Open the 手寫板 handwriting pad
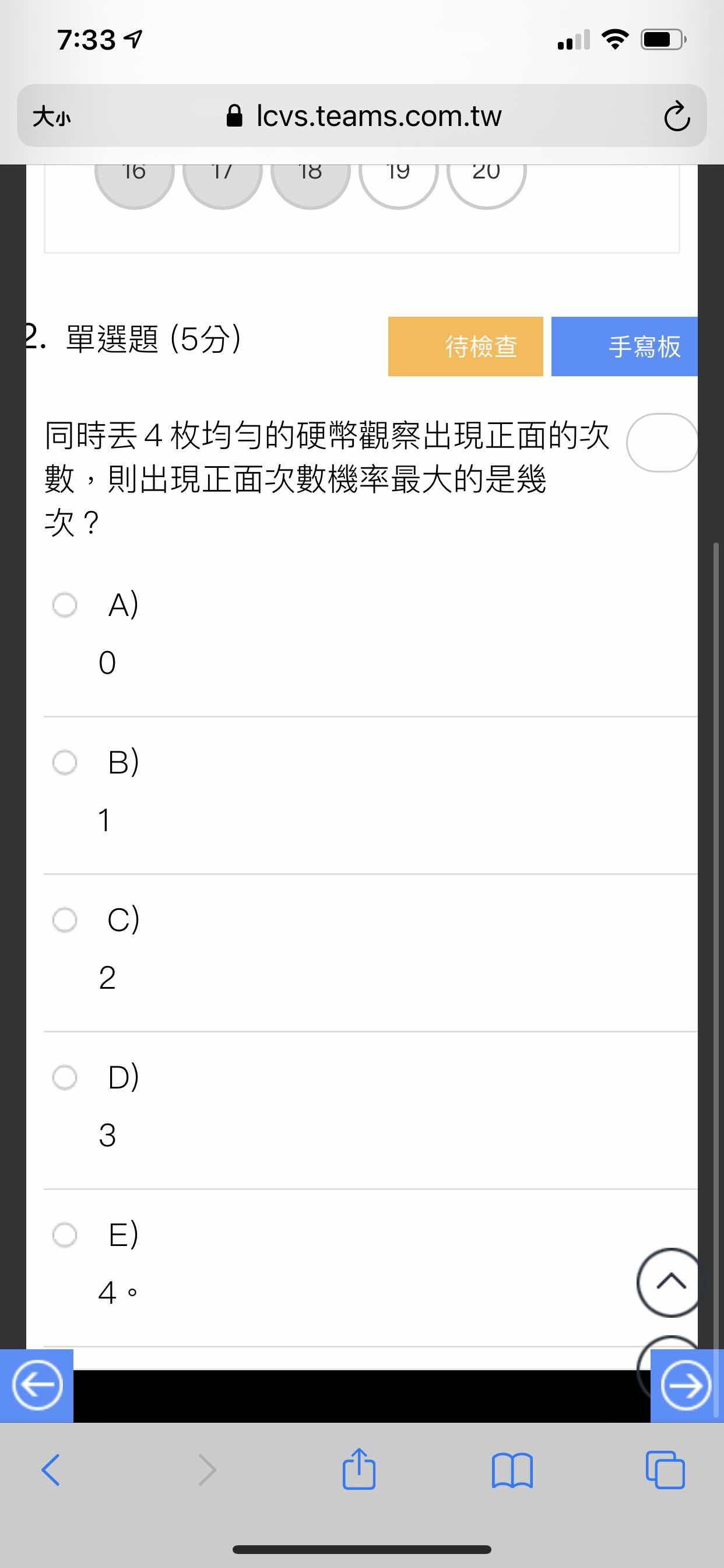The width and height of the screenshot is (724, 1568). (624, 346)
